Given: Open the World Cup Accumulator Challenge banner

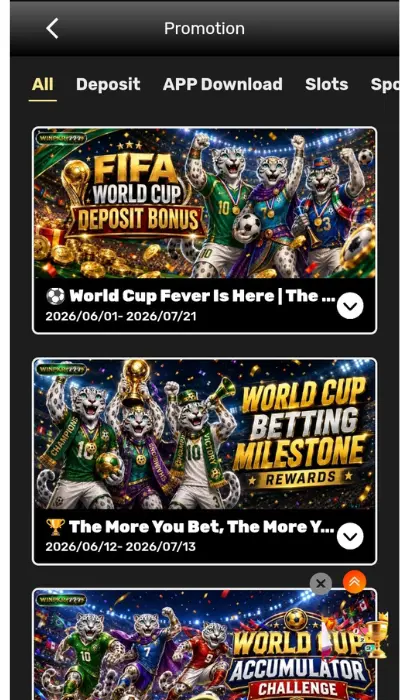Looking at the screenshot, I should (x=179, y=645).
